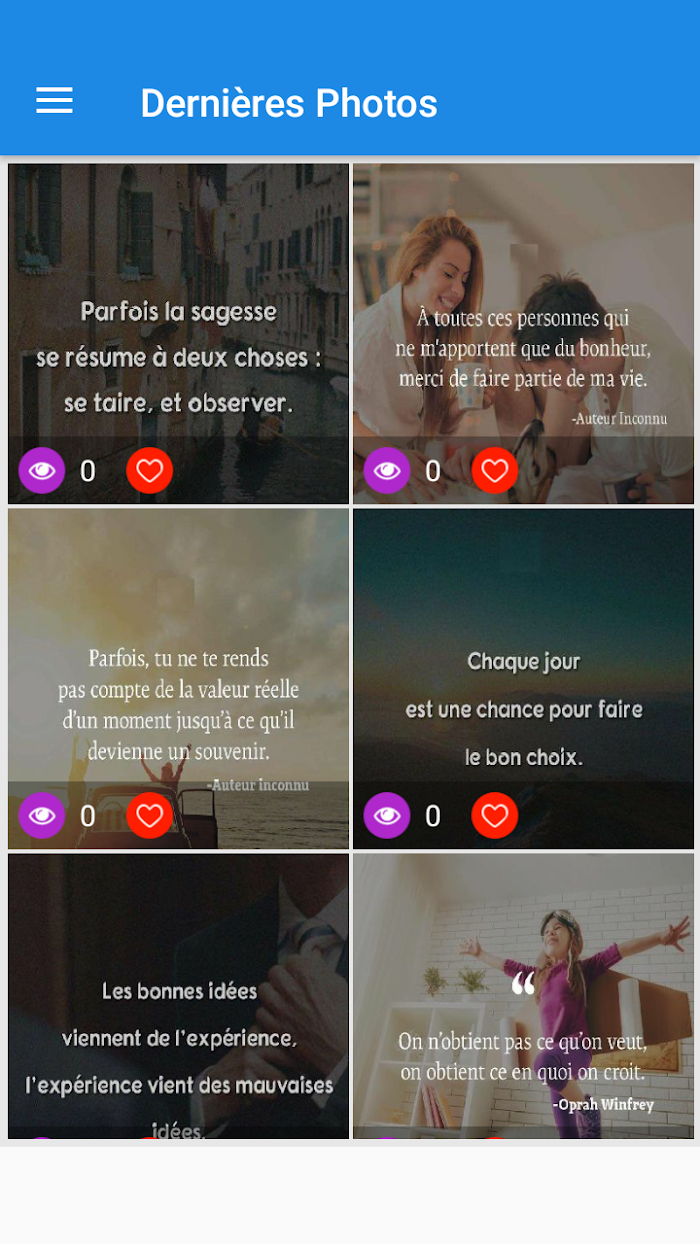Open the 'À toutes ces personnes' quote photo
The height and width of the screenshot is (1244, 700).
(x=523, y=333)
